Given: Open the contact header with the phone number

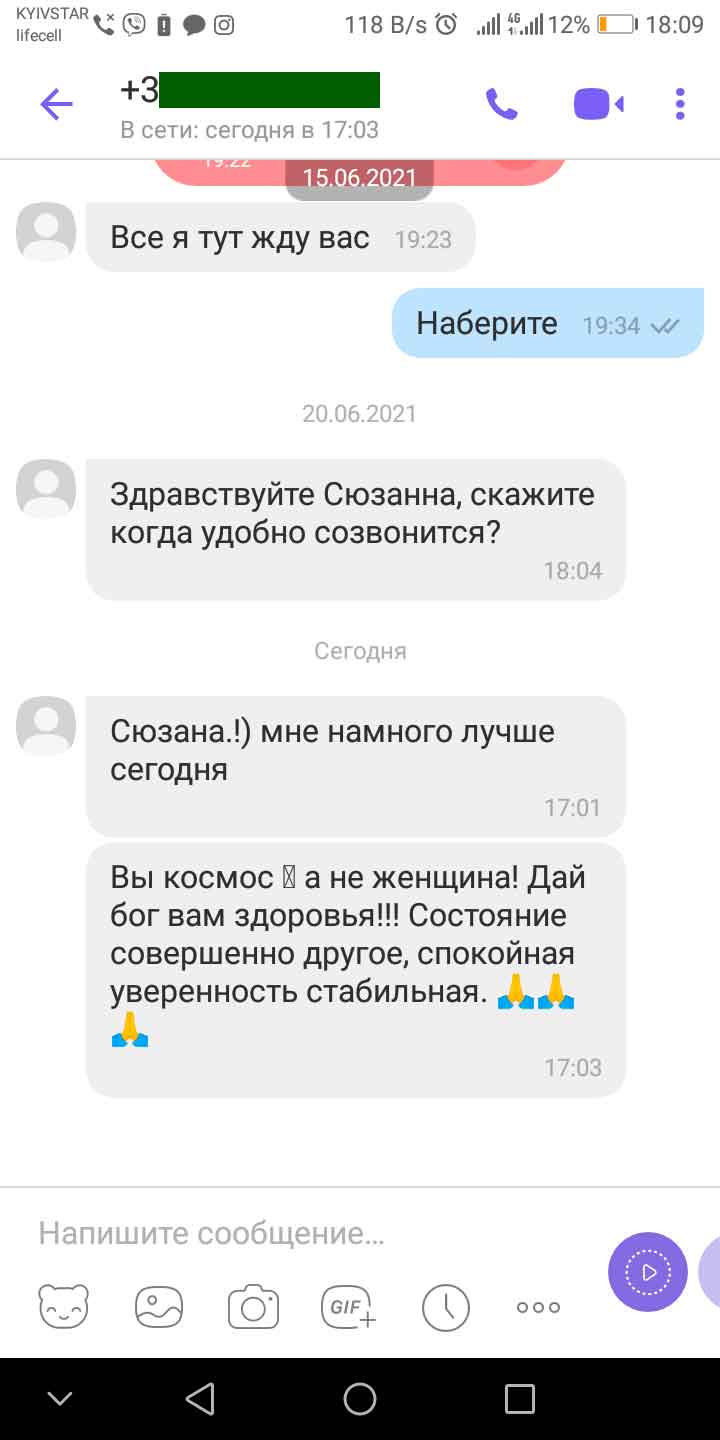Looking at the screenshot, I should pos(250,104).
